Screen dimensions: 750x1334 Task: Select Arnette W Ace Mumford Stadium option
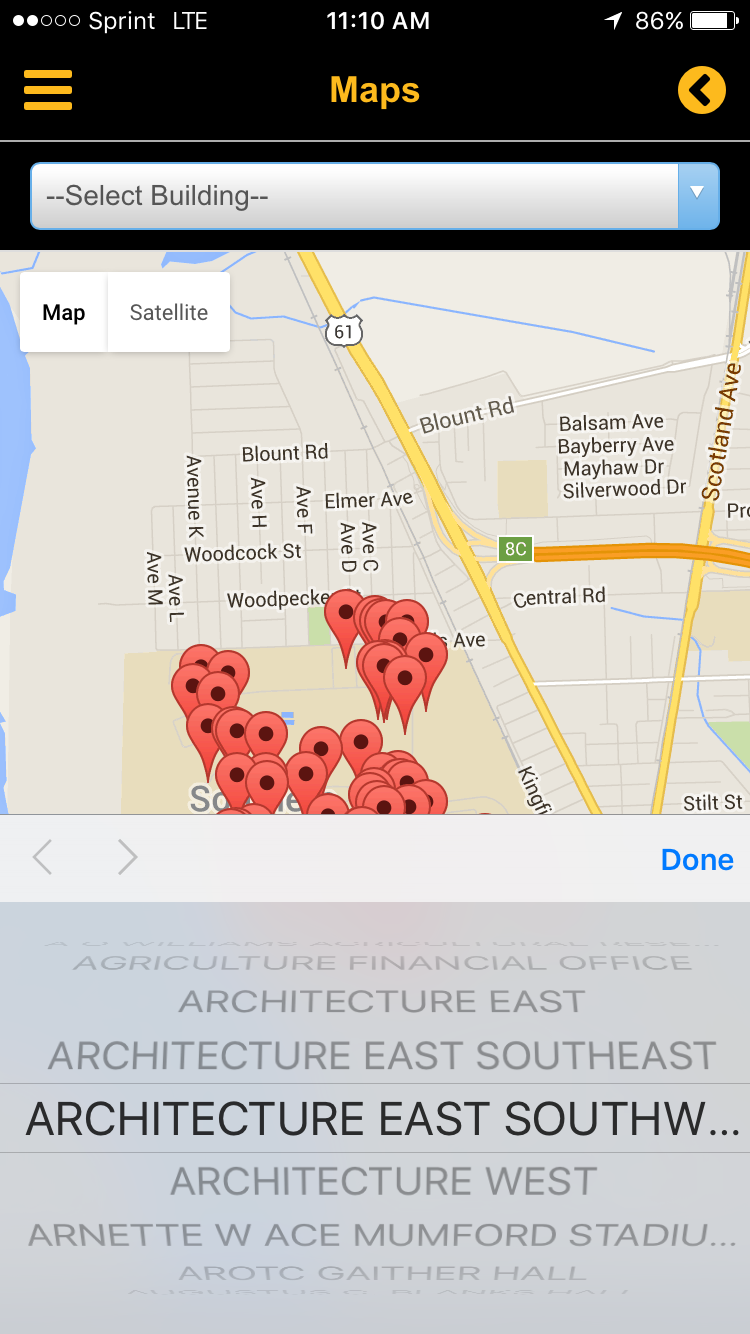(381, 1235)
